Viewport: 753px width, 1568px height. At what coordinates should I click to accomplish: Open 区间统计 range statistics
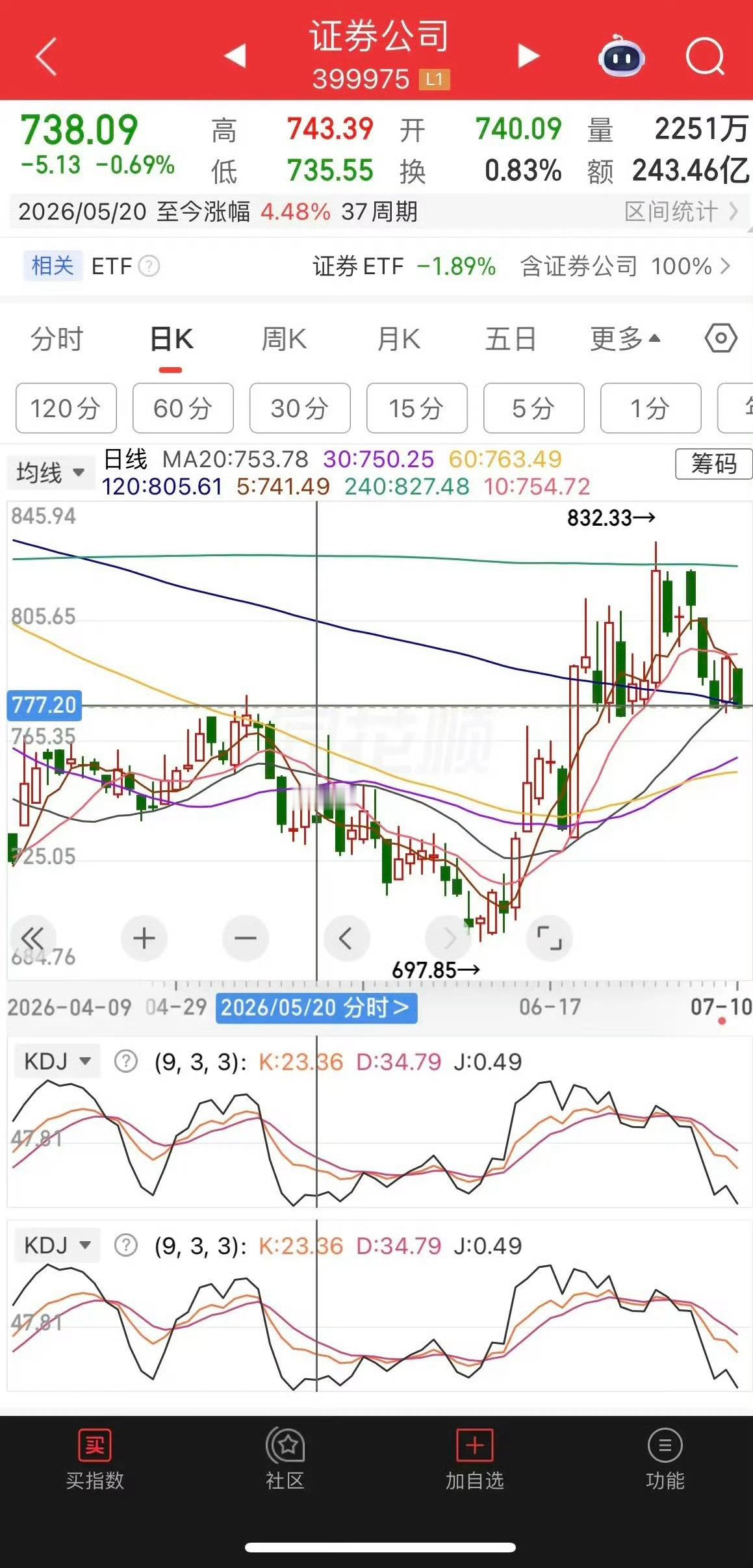pos(681,211)
